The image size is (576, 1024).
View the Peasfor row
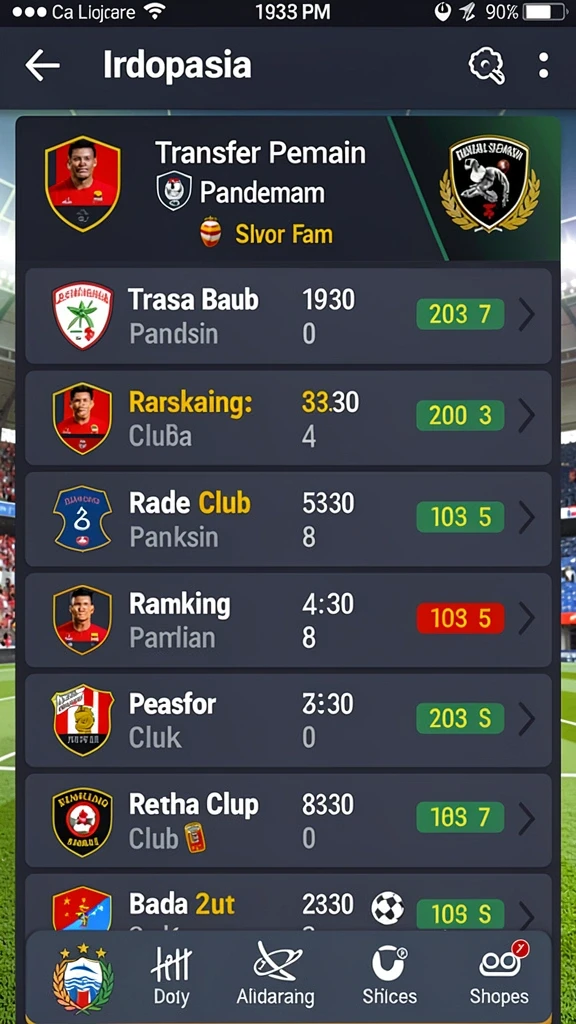(x=288, y=721)
